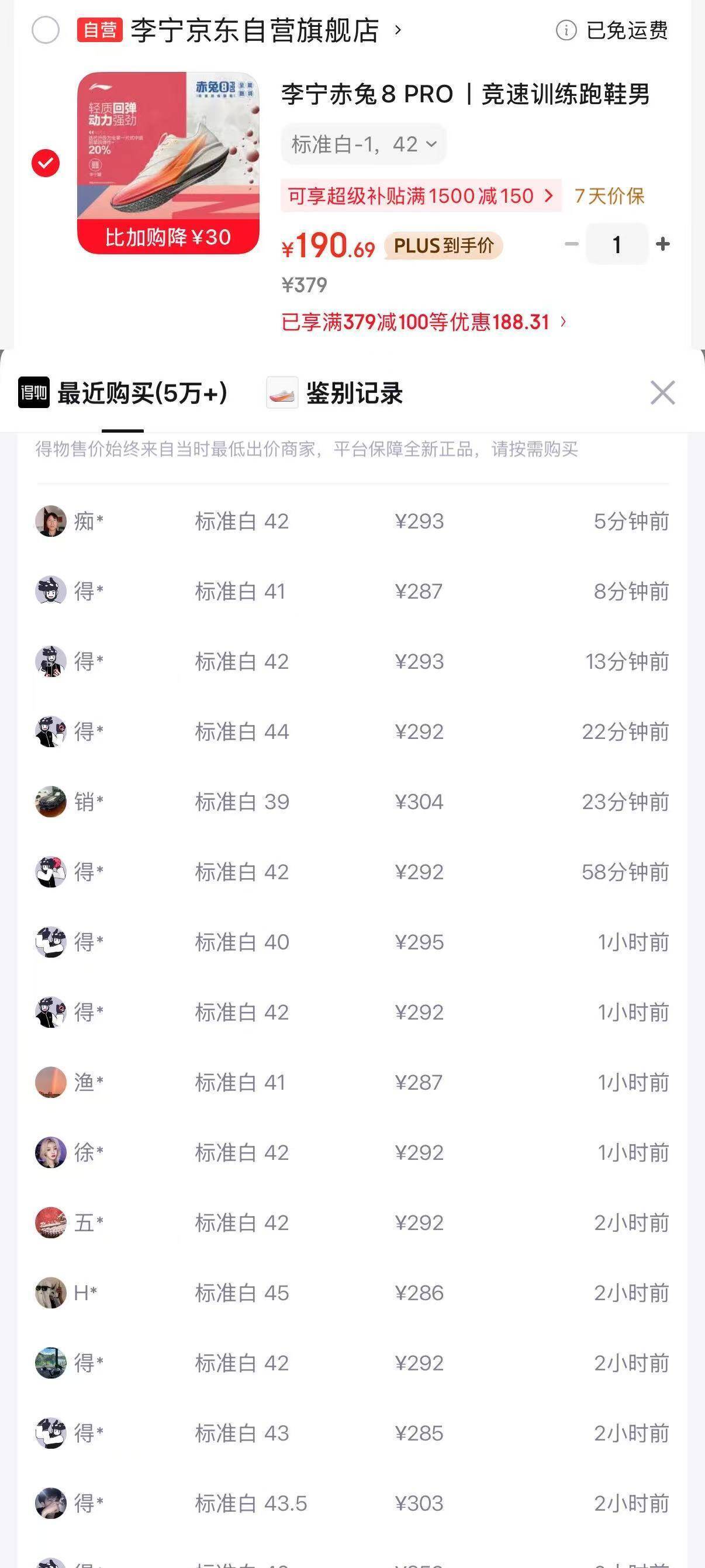Click buyer H* avatar picture

(51, 1292)
